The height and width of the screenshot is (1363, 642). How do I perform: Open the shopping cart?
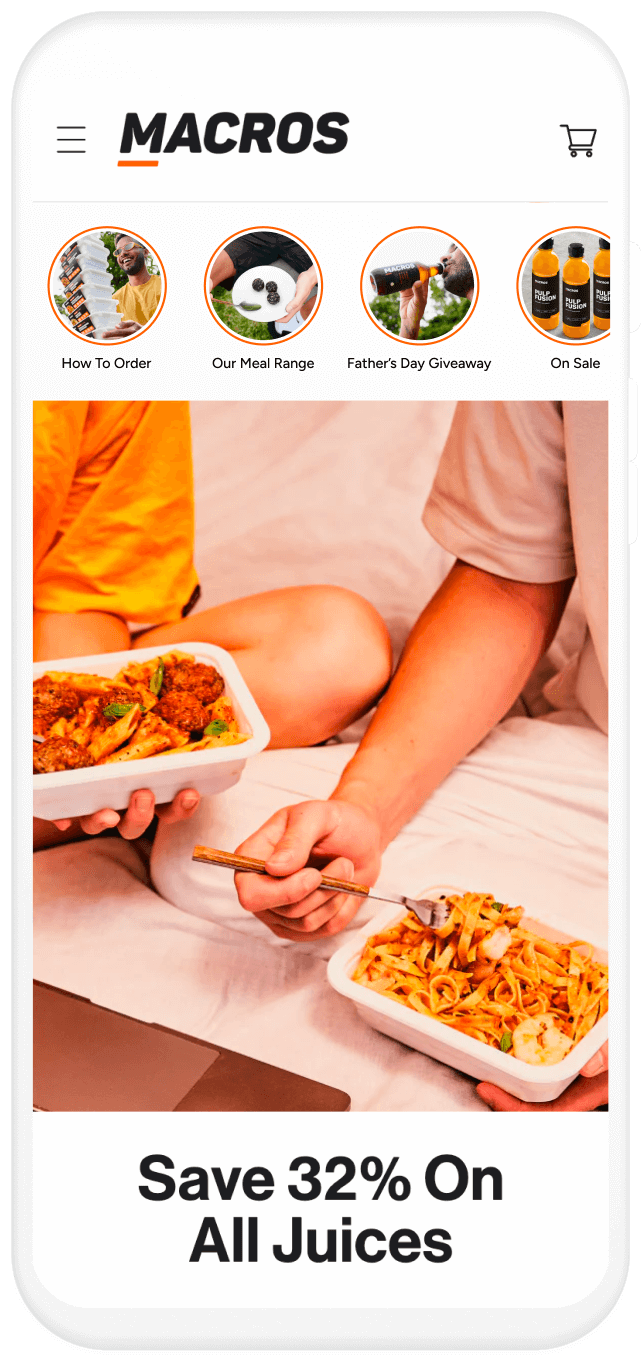click(x=578, y=141)
